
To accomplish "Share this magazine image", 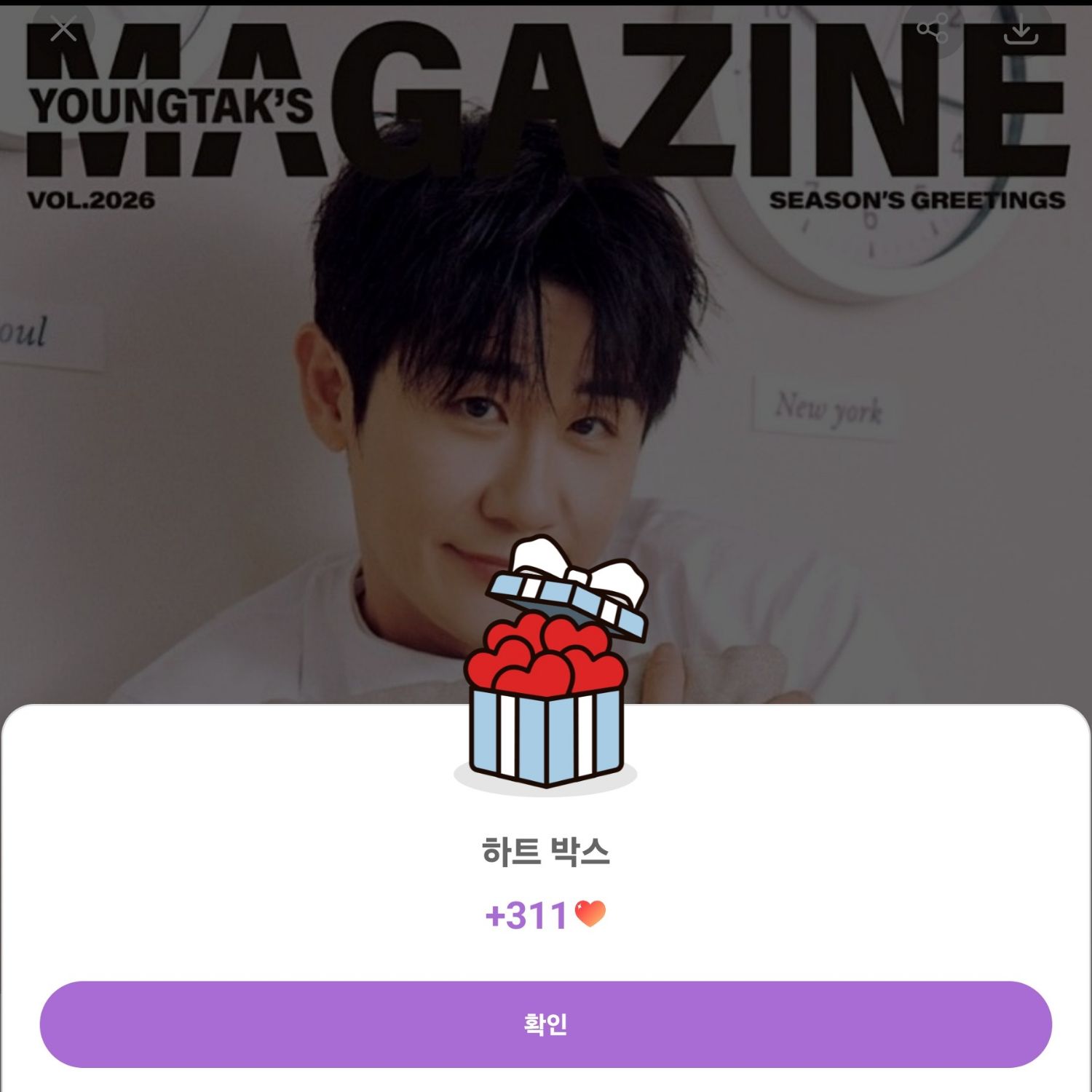I will pos(932,29).
